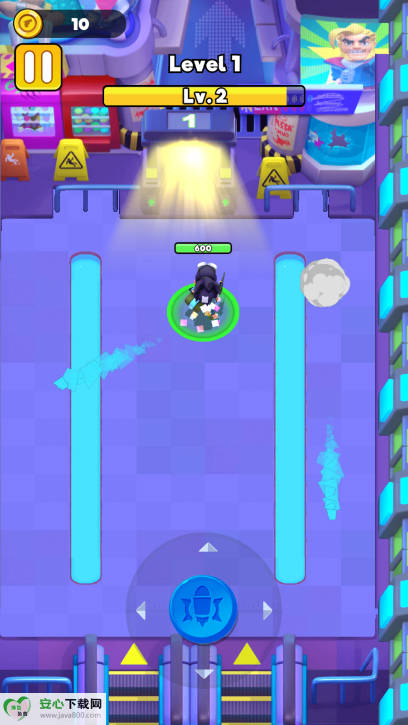Screen dimensions: 408x725
Task: Tap the joystick's right arrow
Action: click(x=267, y=610)
